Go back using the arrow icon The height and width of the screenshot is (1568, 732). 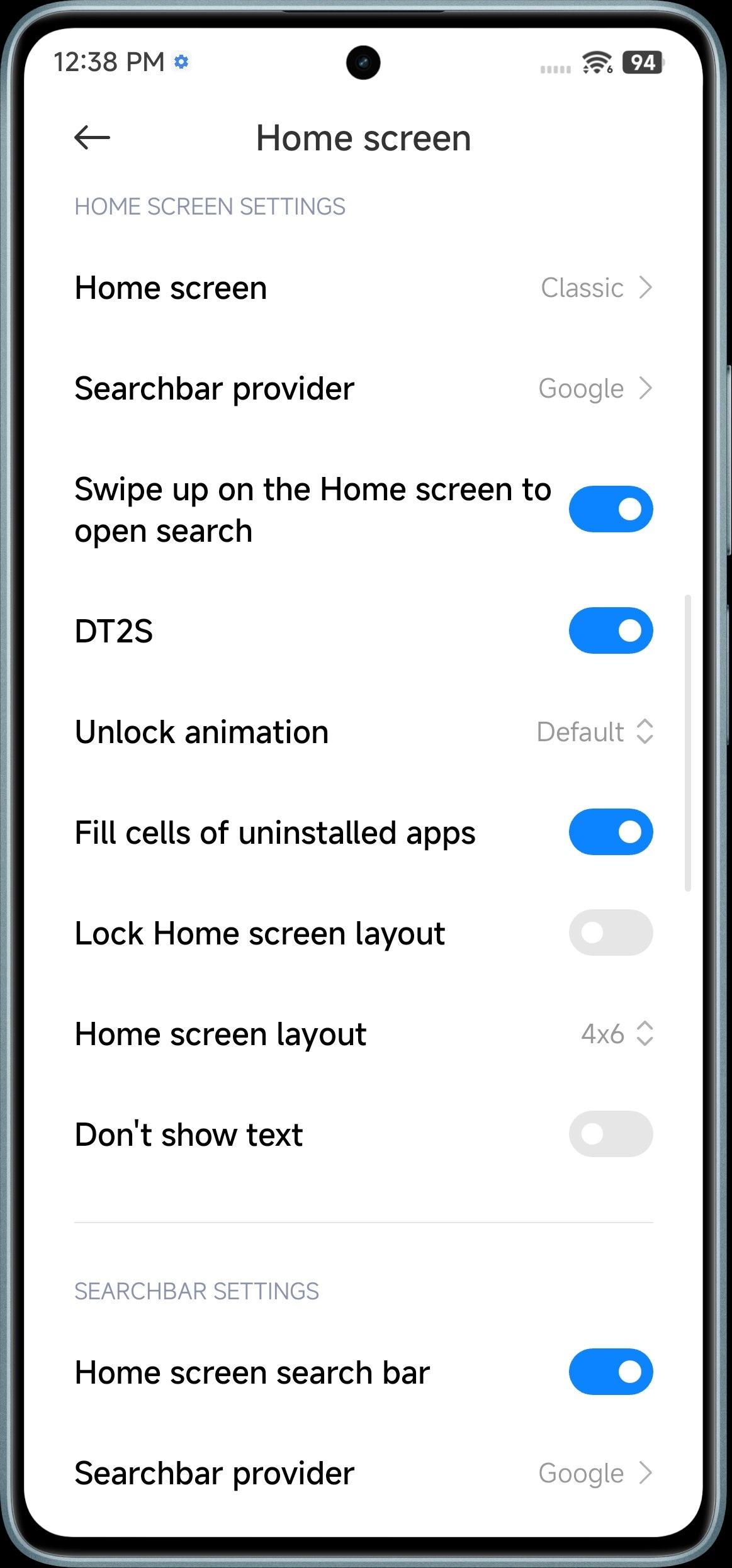point(92,137)
